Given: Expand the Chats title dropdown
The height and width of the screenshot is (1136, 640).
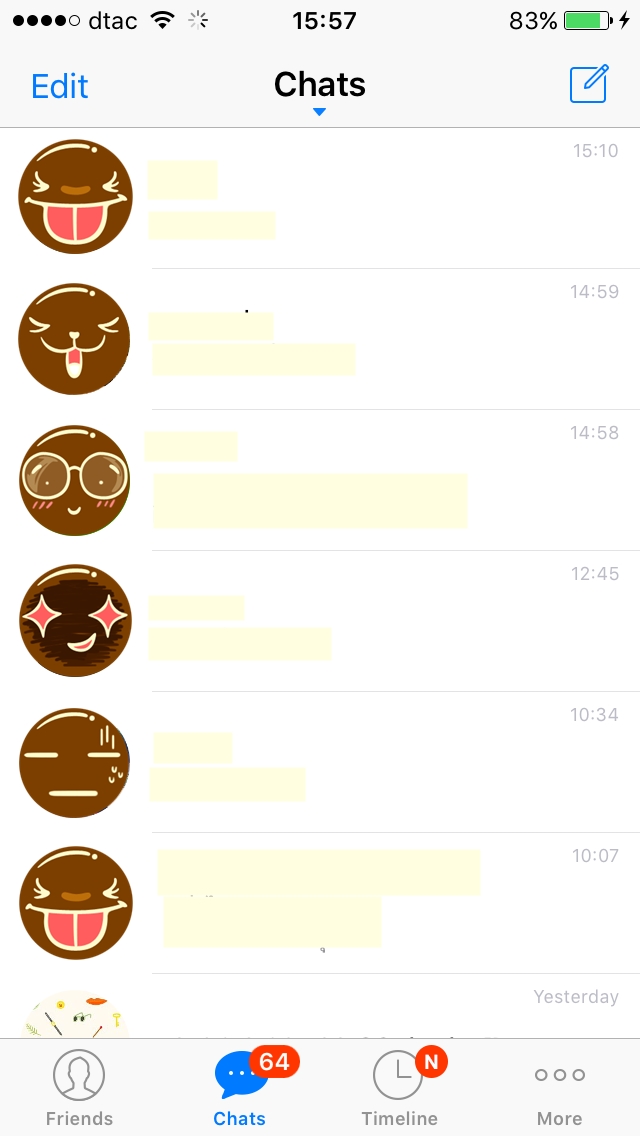Looking at the screenshot, I should pyautogui.click(x=319, y=90).
